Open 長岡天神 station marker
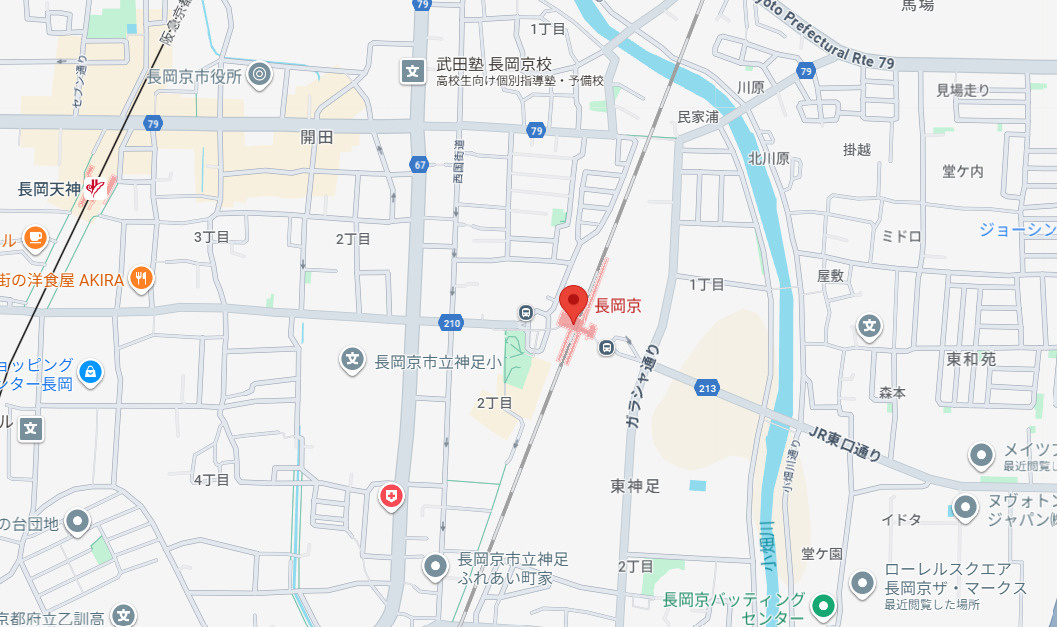The image size is (1057, 627). (94, 188)
